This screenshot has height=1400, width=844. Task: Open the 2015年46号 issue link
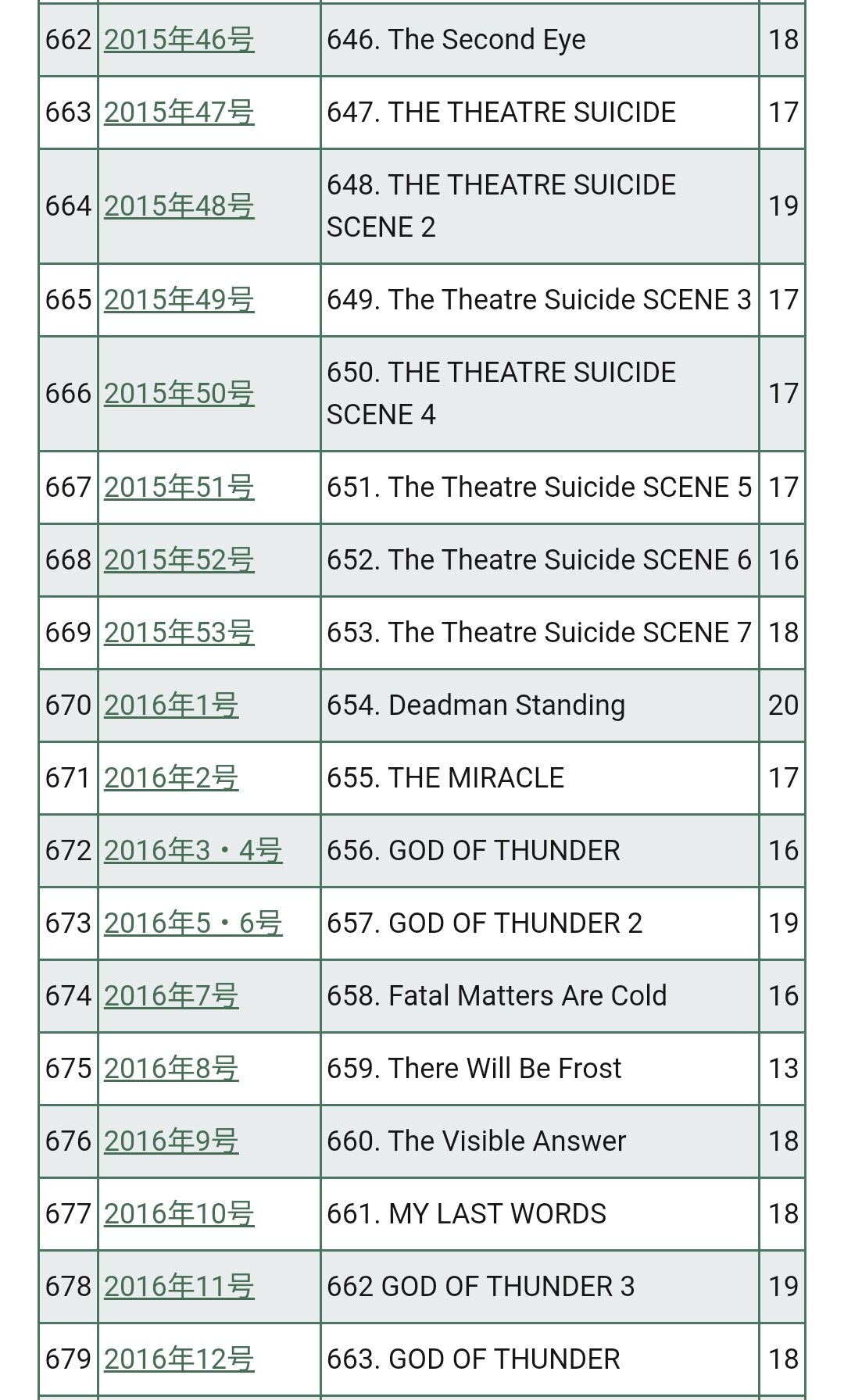point(179,40)
